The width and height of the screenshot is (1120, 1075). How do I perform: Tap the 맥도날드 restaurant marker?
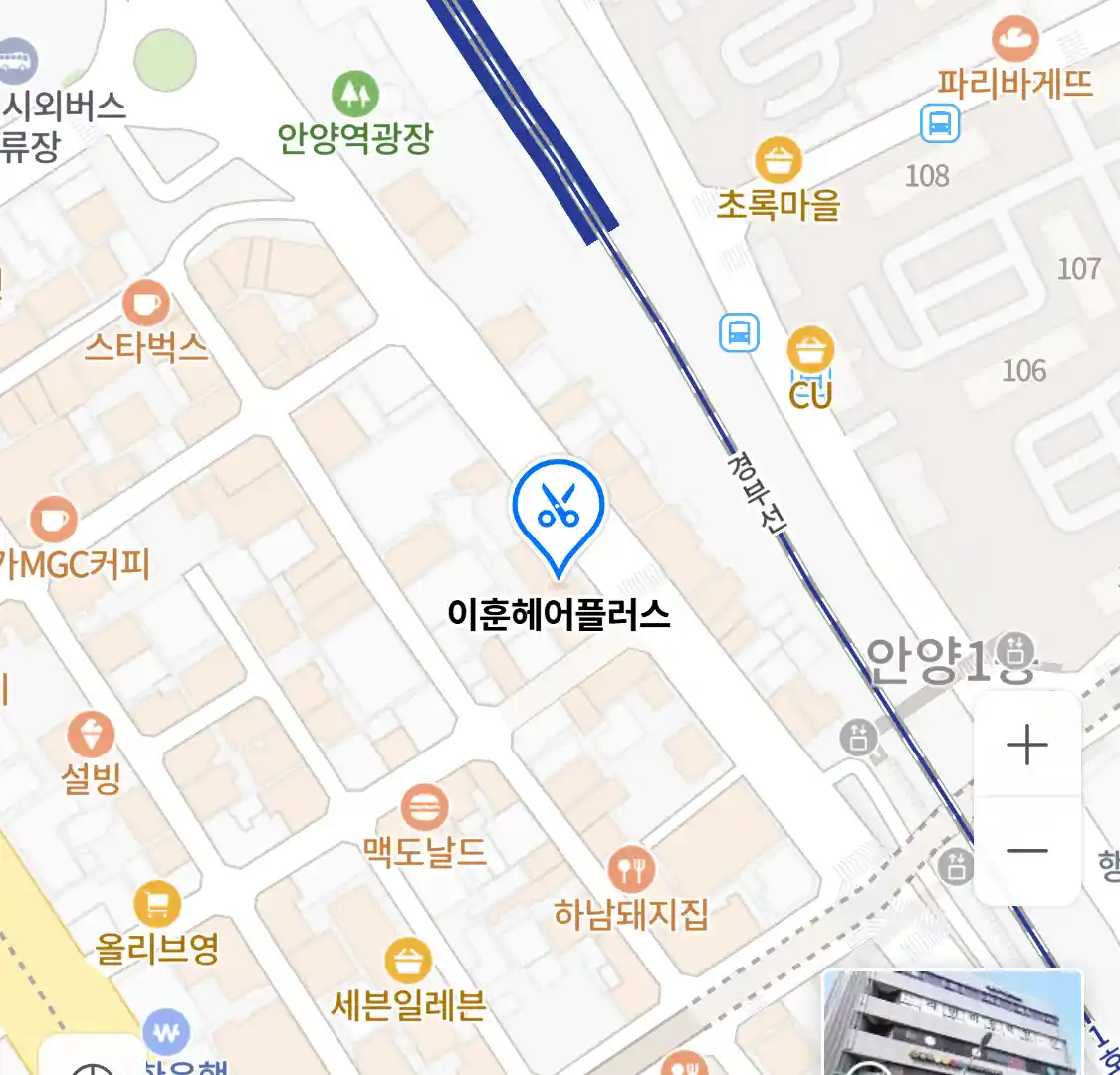425,807
